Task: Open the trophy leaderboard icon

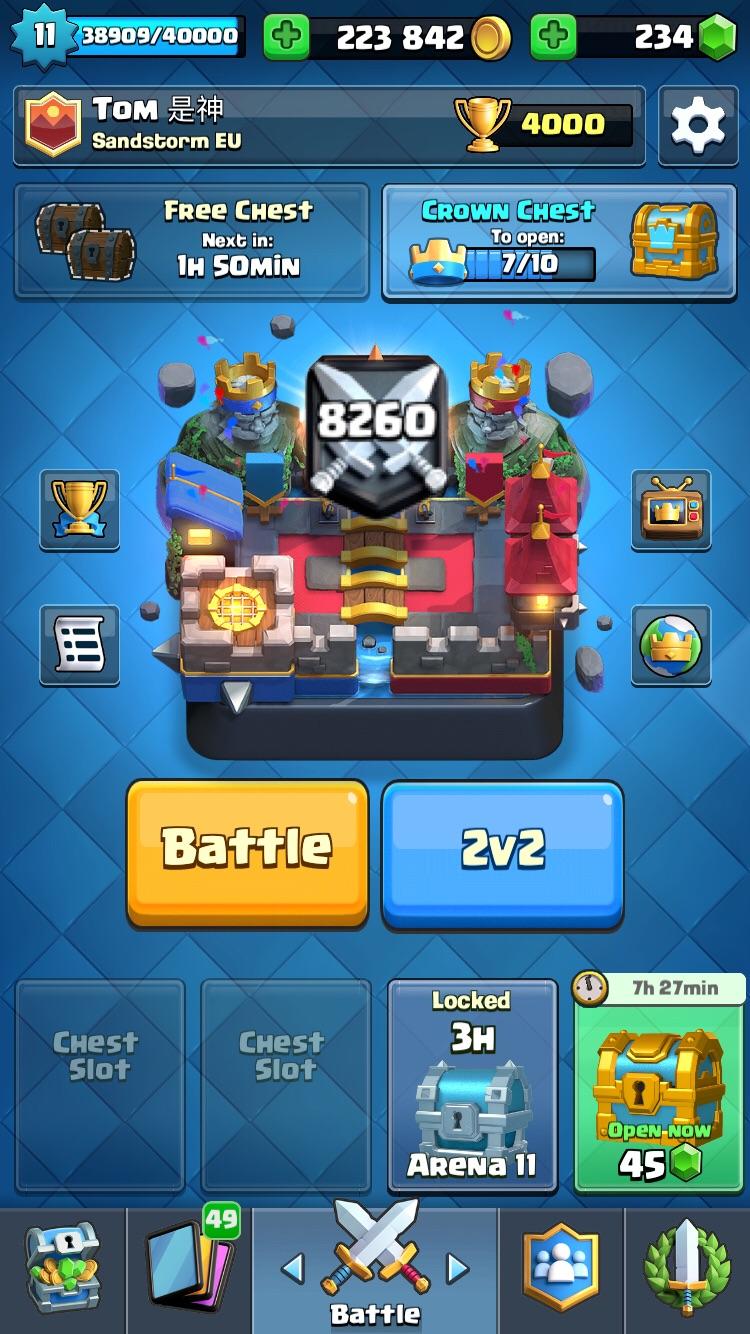Action: (79, 509)
